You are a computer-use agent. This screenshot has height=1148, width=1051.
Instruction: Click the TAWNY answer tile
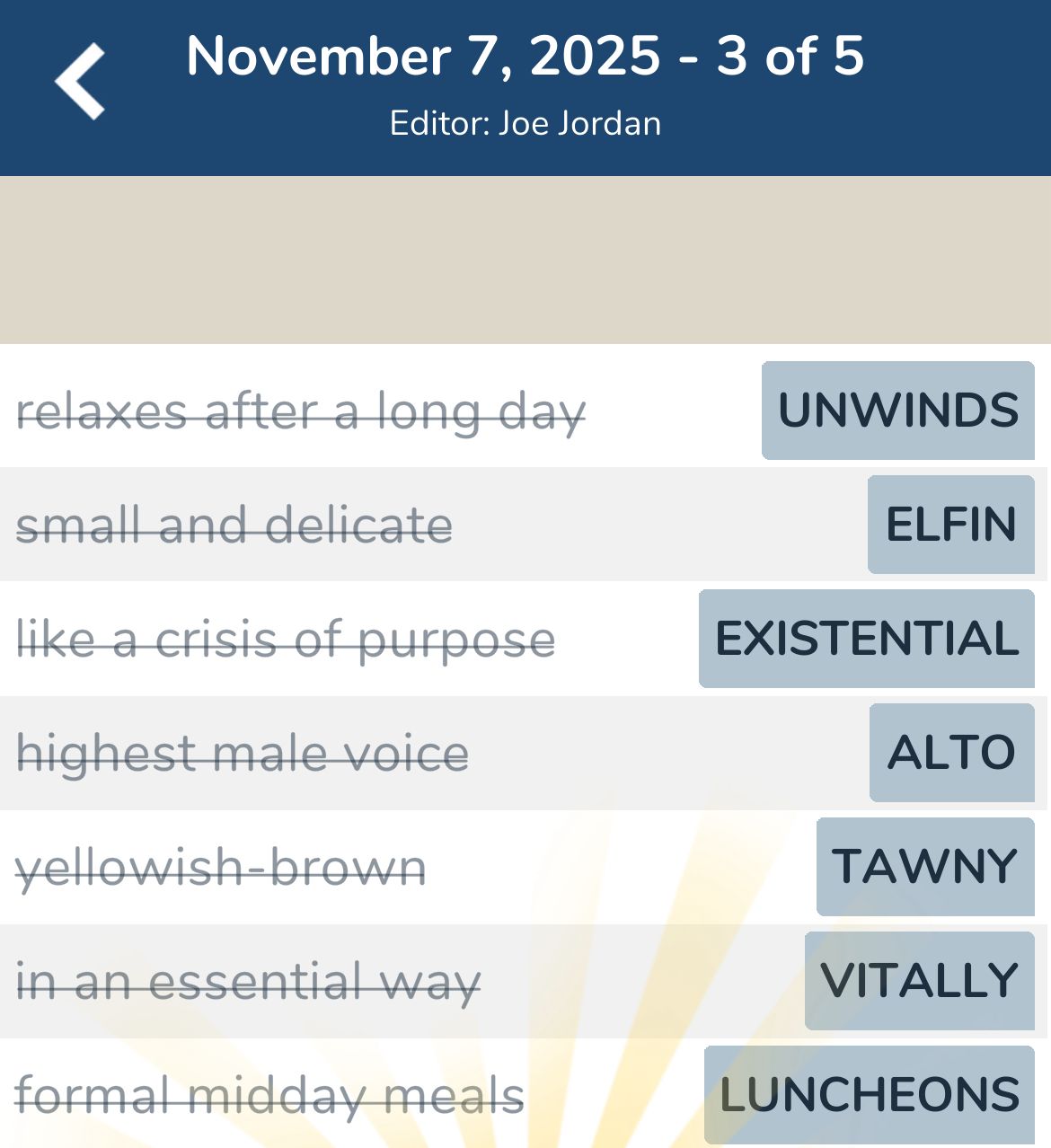click(924, 866)
